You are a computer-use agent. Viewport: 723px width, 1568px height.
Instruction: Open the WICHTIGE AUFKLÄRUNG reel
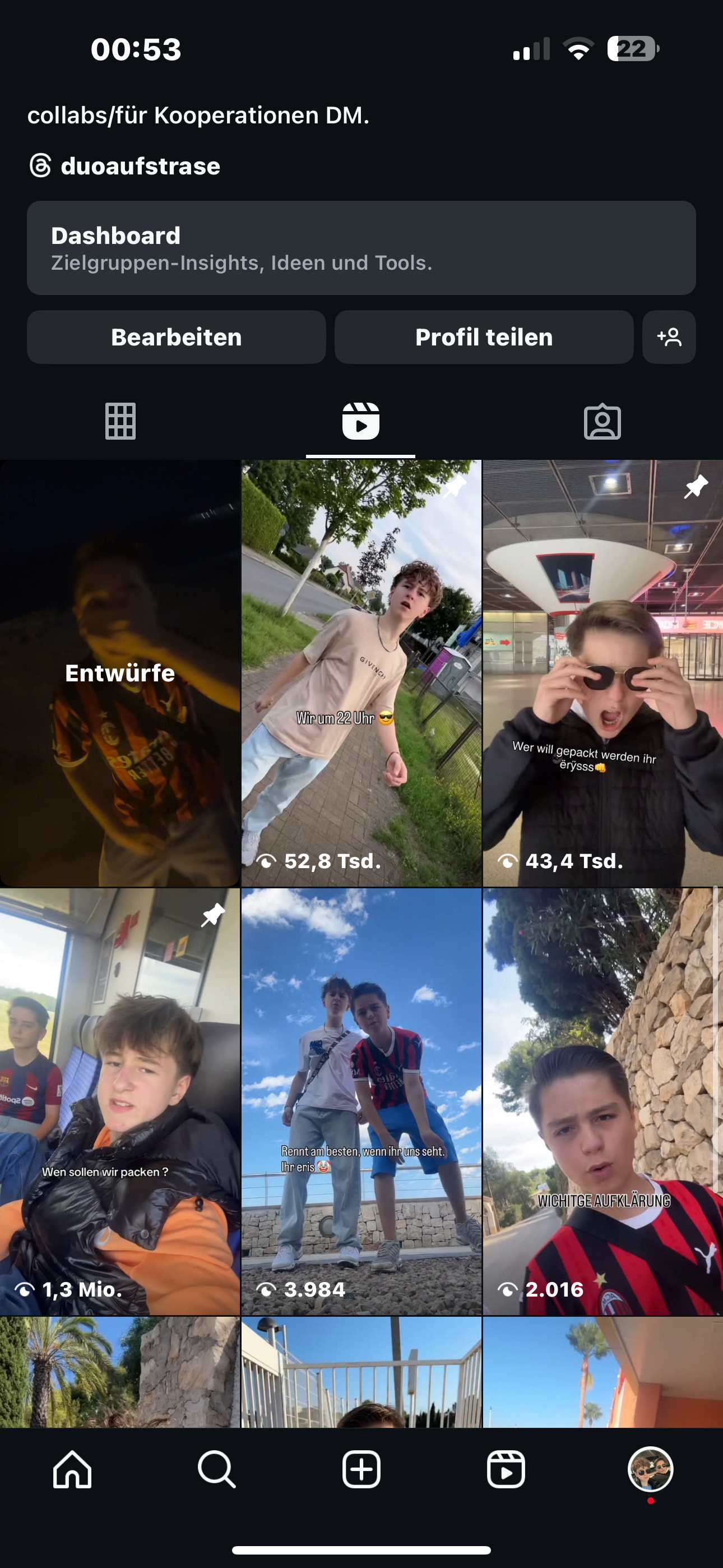click(x=603, y=1102)
